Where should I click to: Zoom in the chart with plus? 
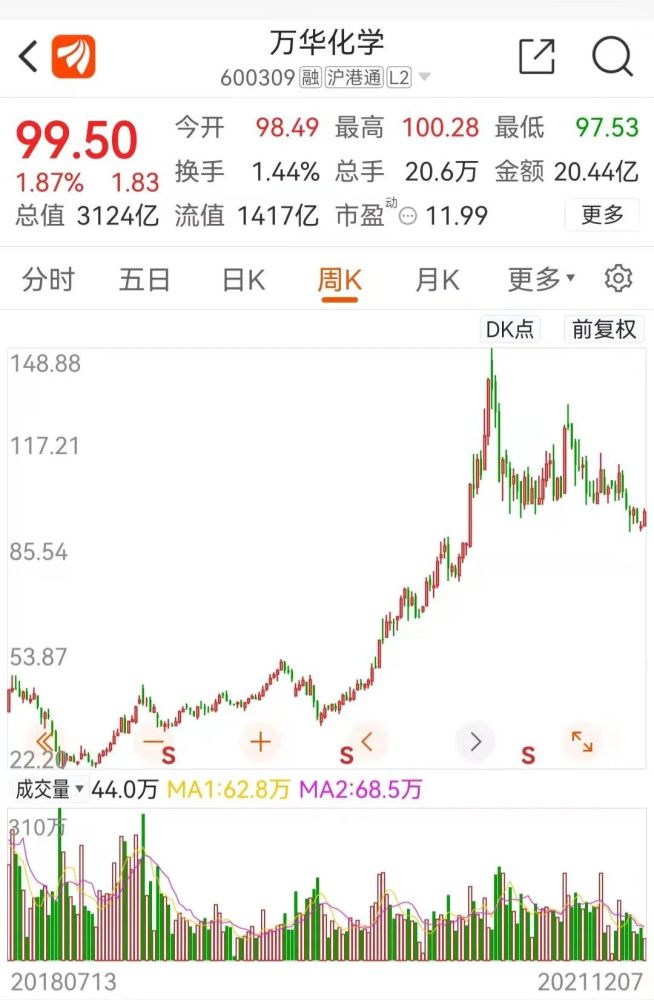point(261,742)
